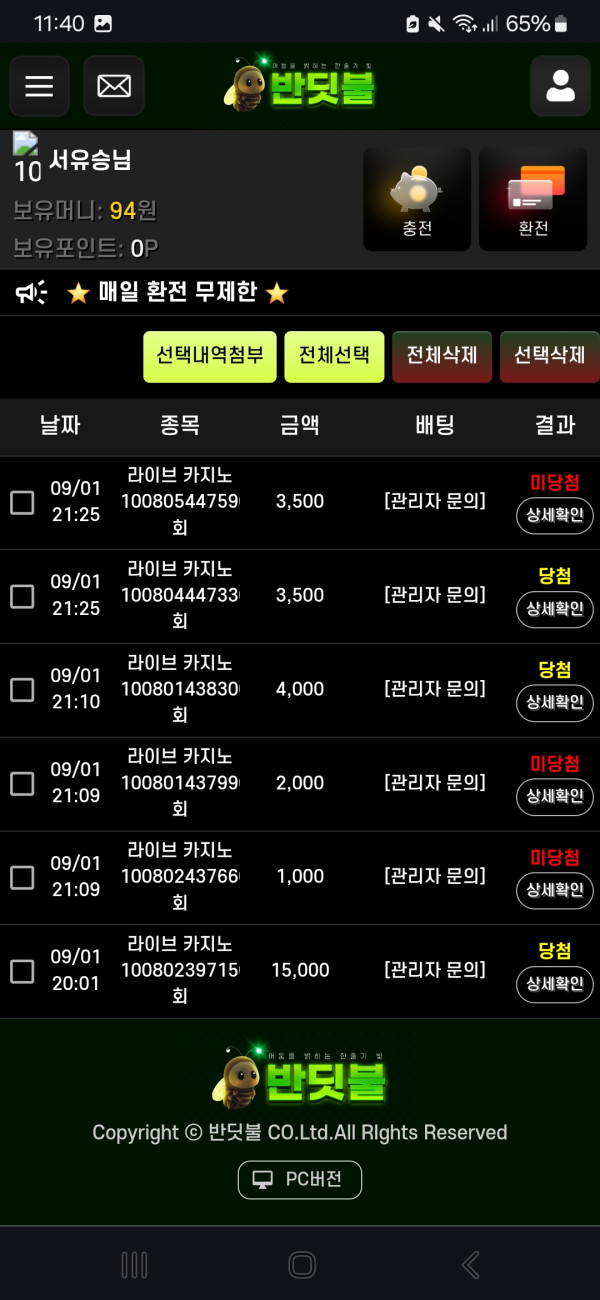View 상세확인 for the 1,000 bet
Screen dimensions: 600x1300
(555, 890)
